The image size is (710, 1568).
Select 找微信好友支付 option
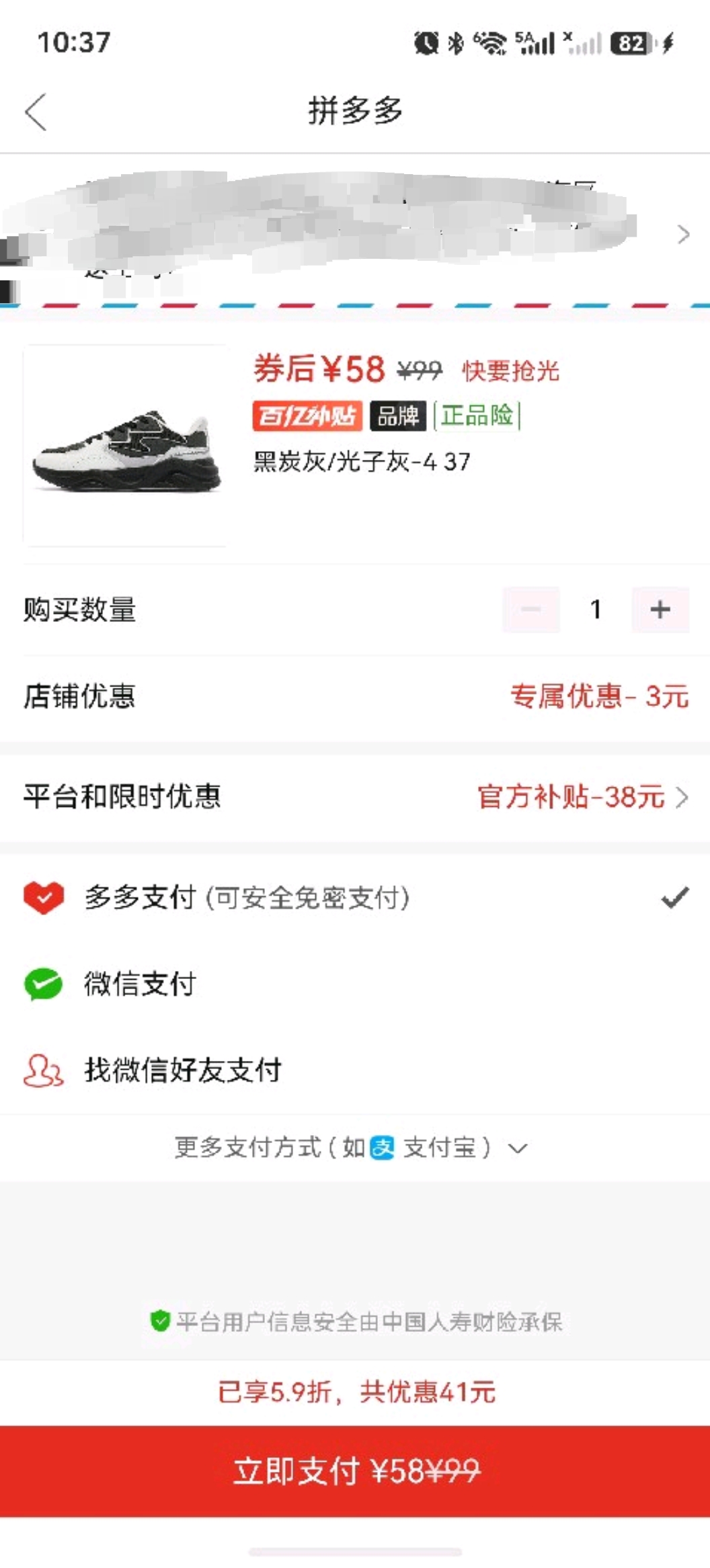point(355,1070)
